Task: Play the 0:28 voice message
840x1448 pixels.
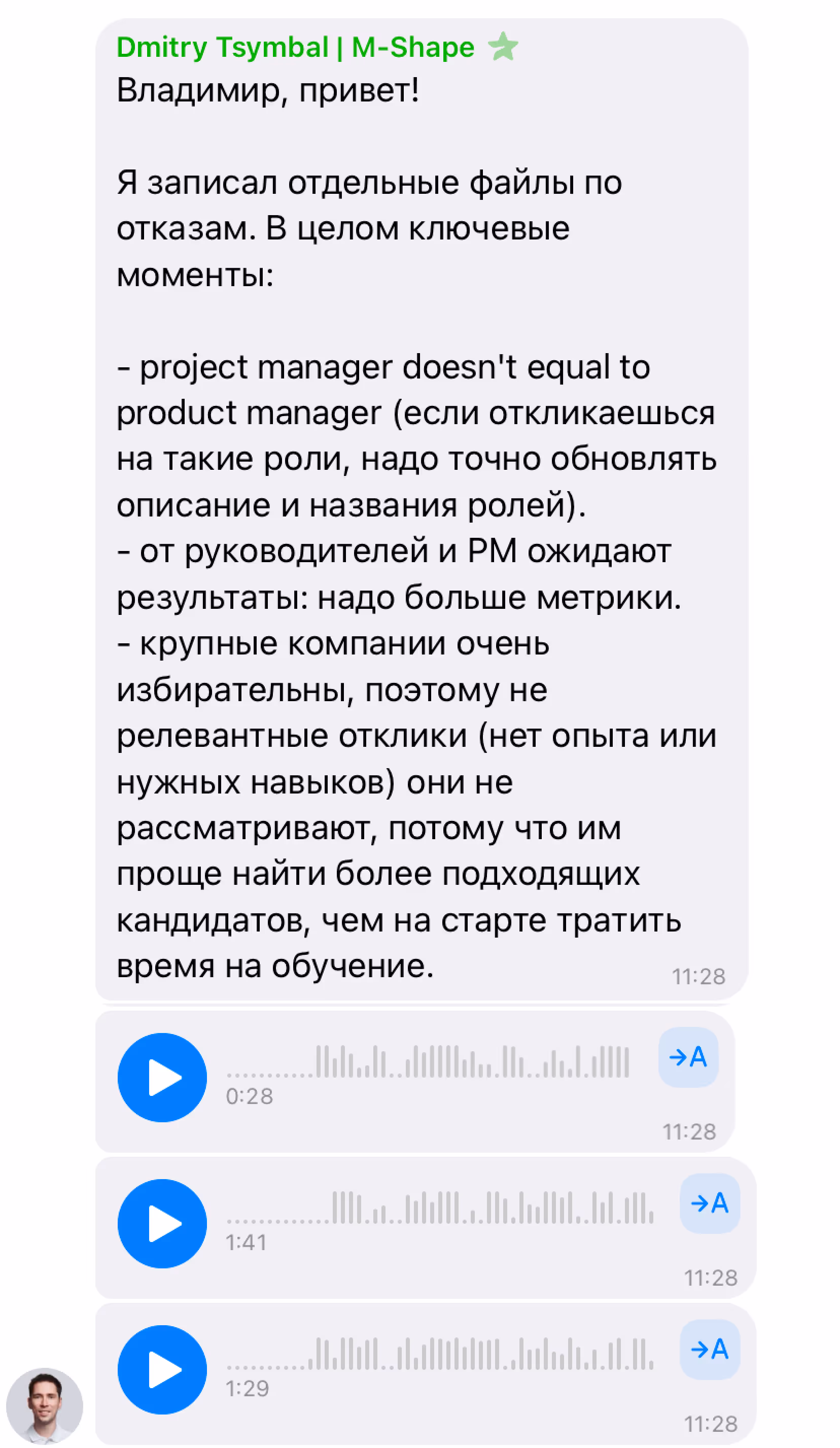Action: [x=162, y=1078]
